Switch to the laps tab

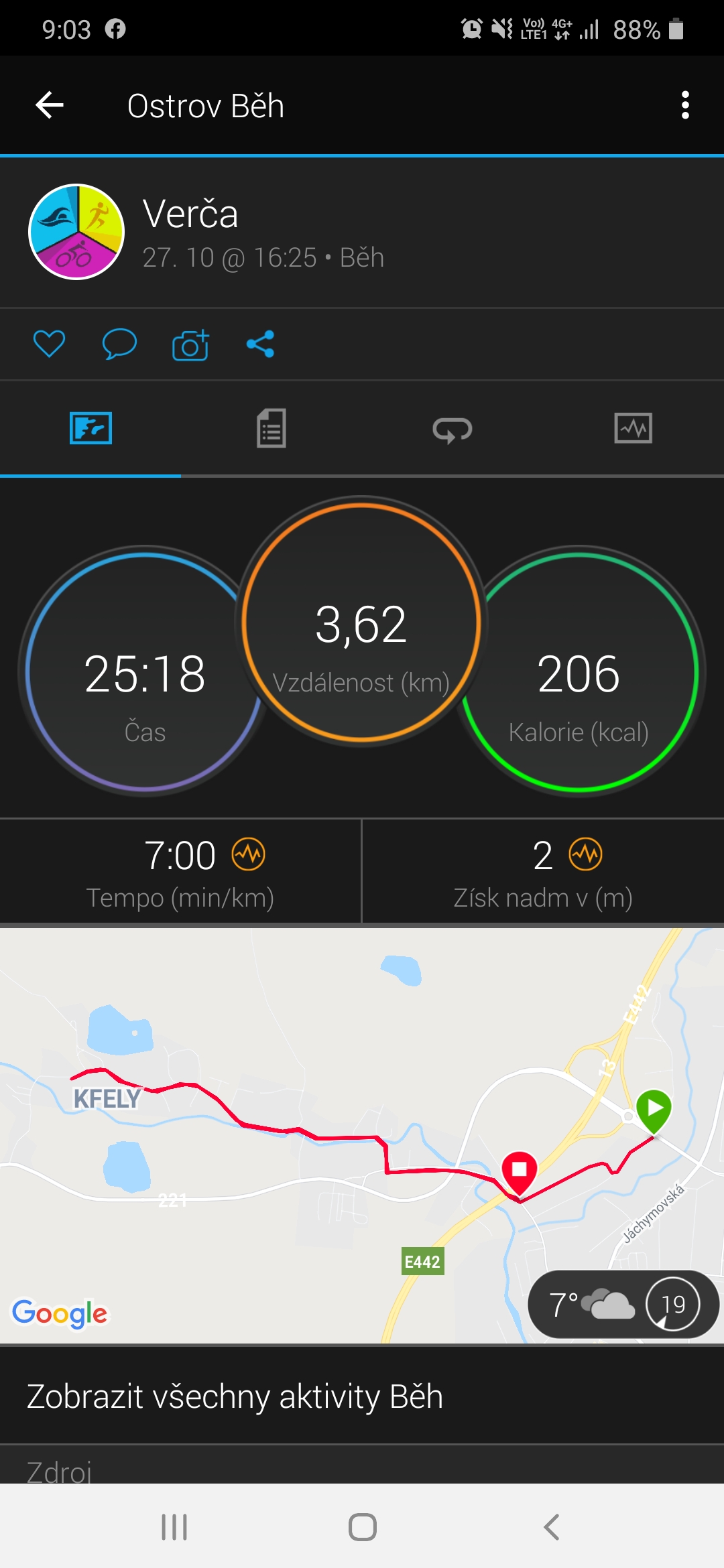(452, 428)
